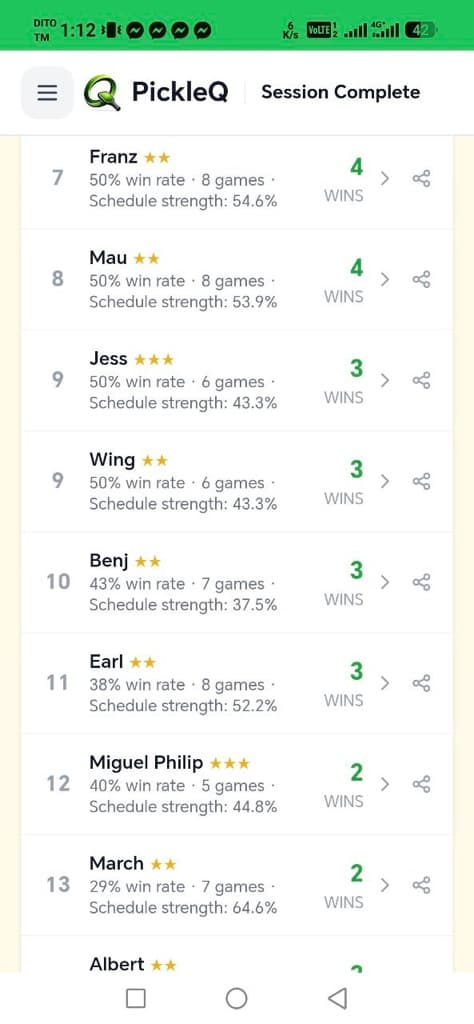Share Wing's session stats
474x1024 pixels.
click(x=421, y=481)
